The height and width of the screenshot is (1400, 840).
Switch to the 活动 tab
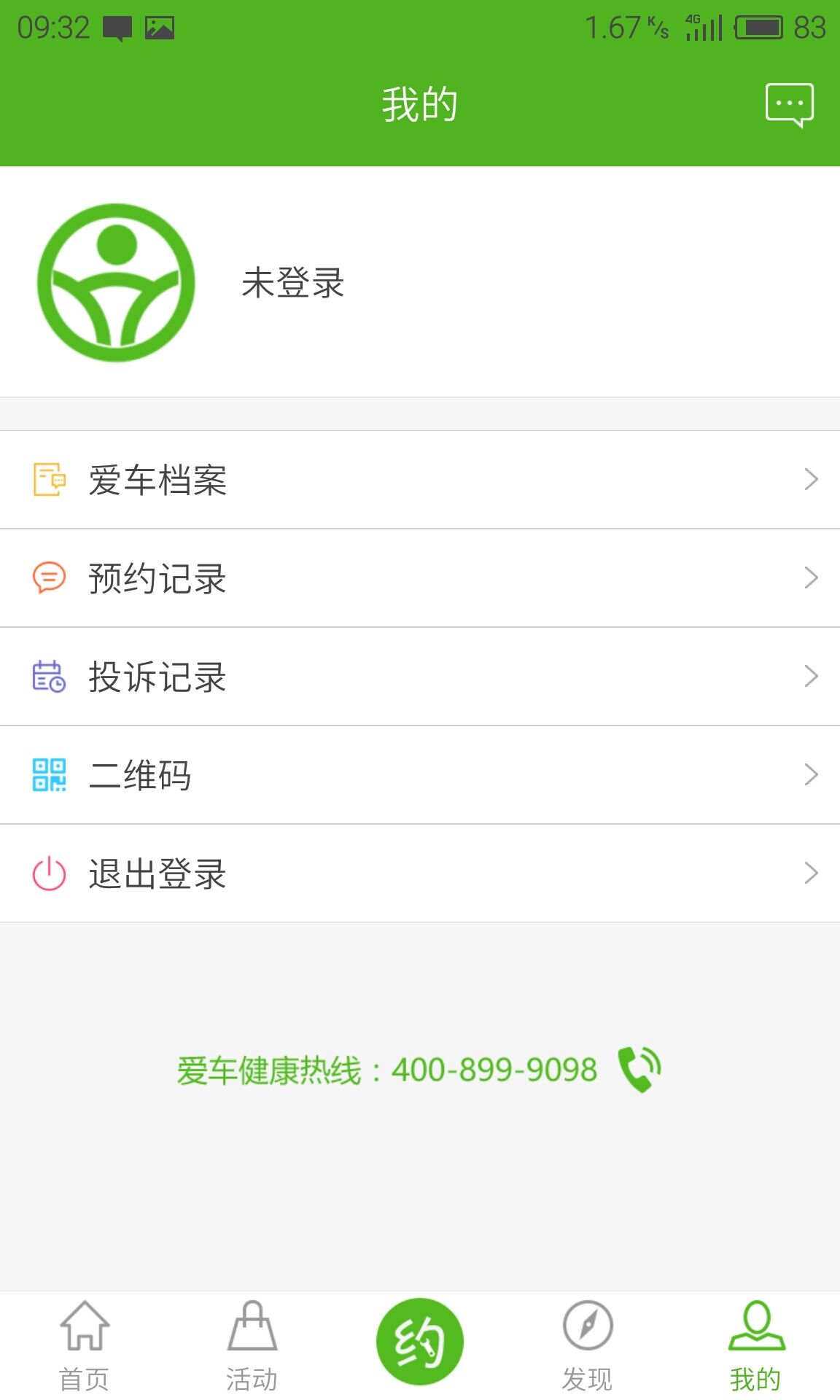point(252,1347)
